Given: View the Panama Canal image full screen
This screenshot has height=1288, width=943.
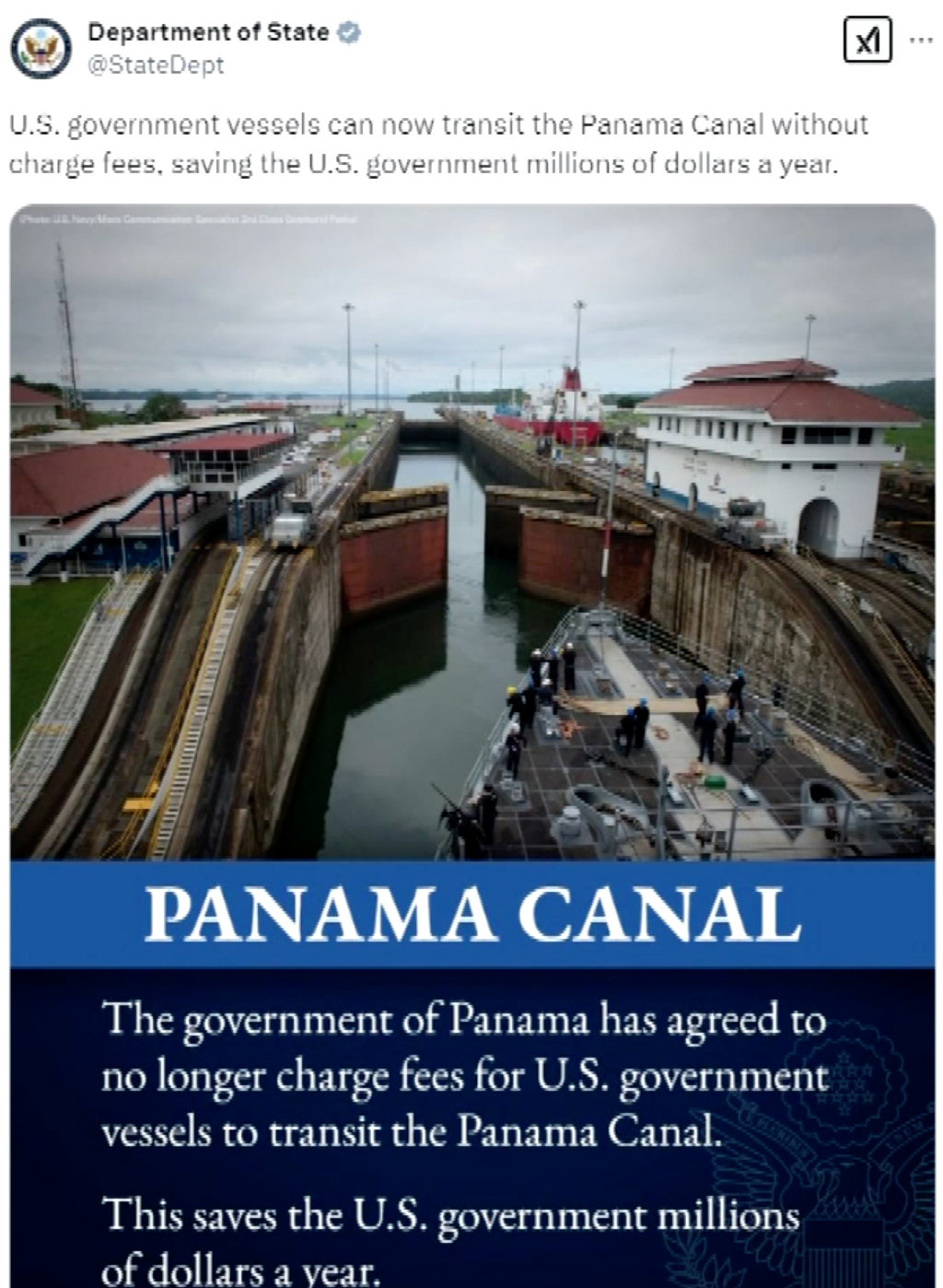Looking at the screenshot, I should coord(471,645).
